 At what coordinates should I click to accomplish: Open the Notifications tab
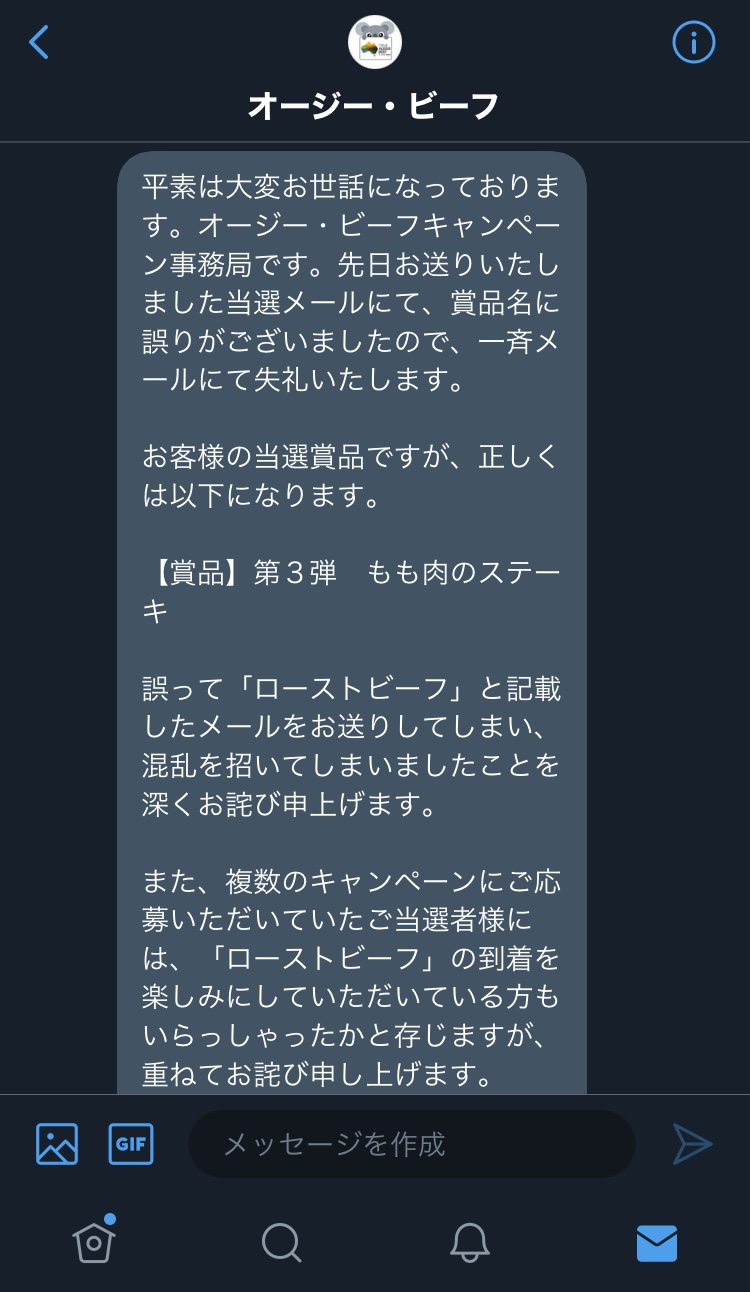469,1242
